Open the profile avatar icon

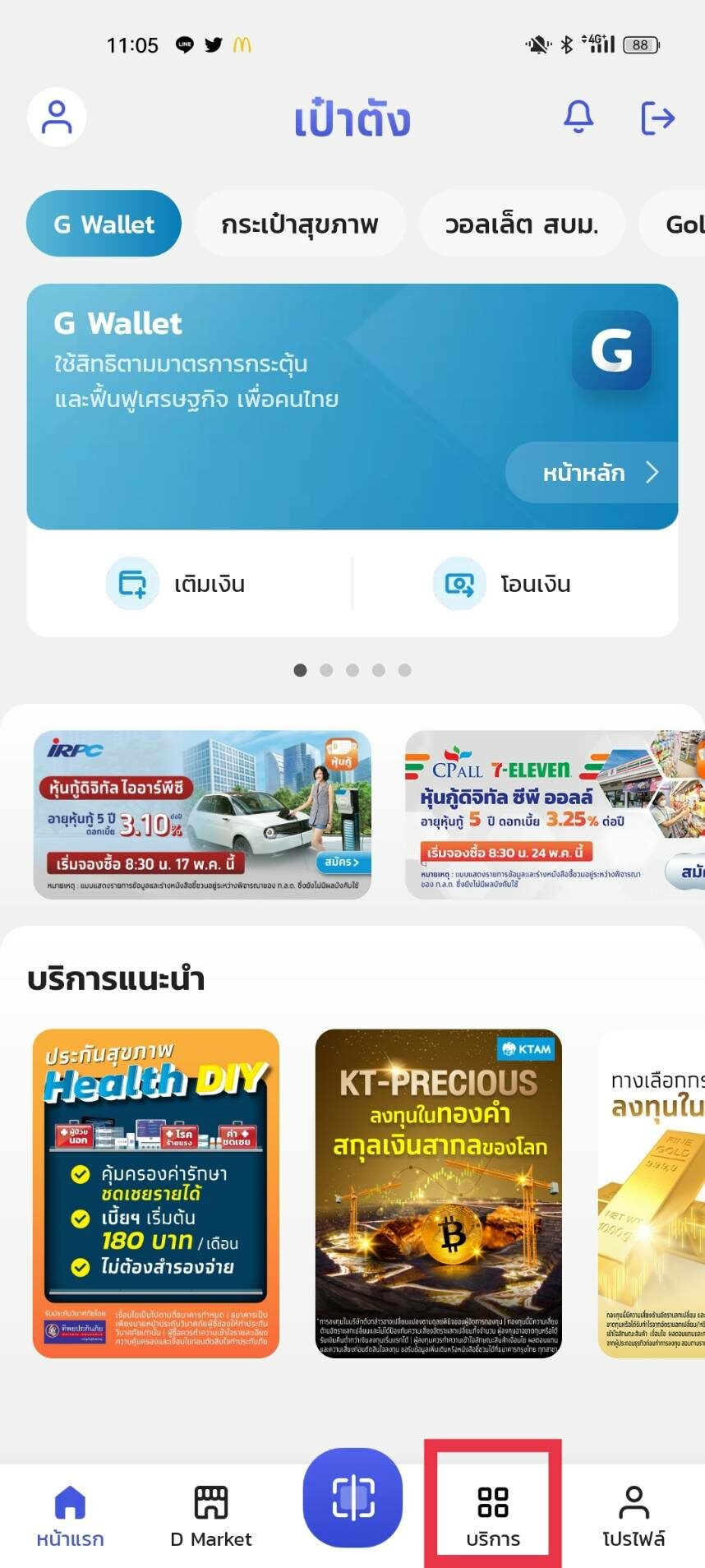pyautogui.click(x=57, y=117)
